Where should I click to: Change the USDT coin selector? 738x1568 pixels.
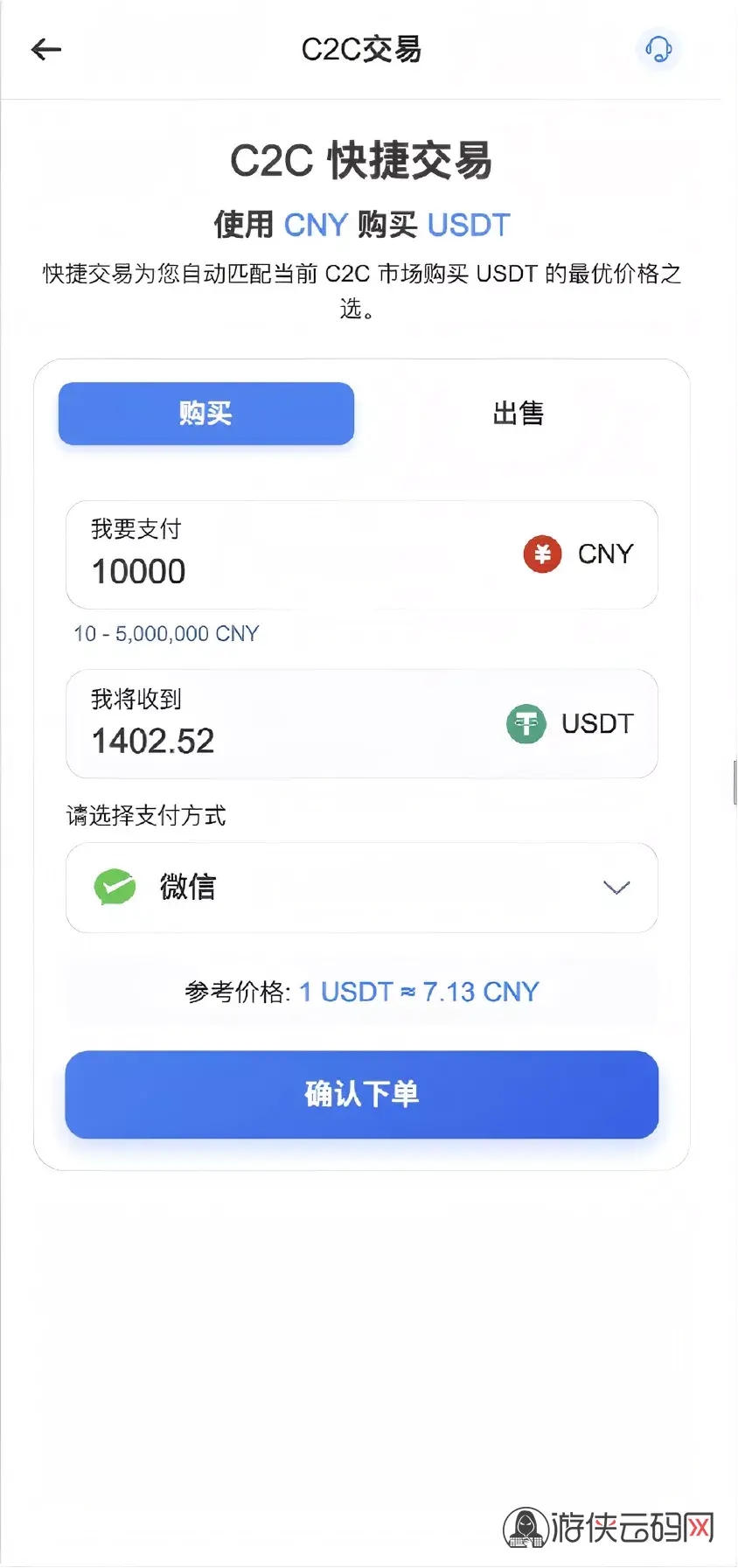click(x=570, y=724)
